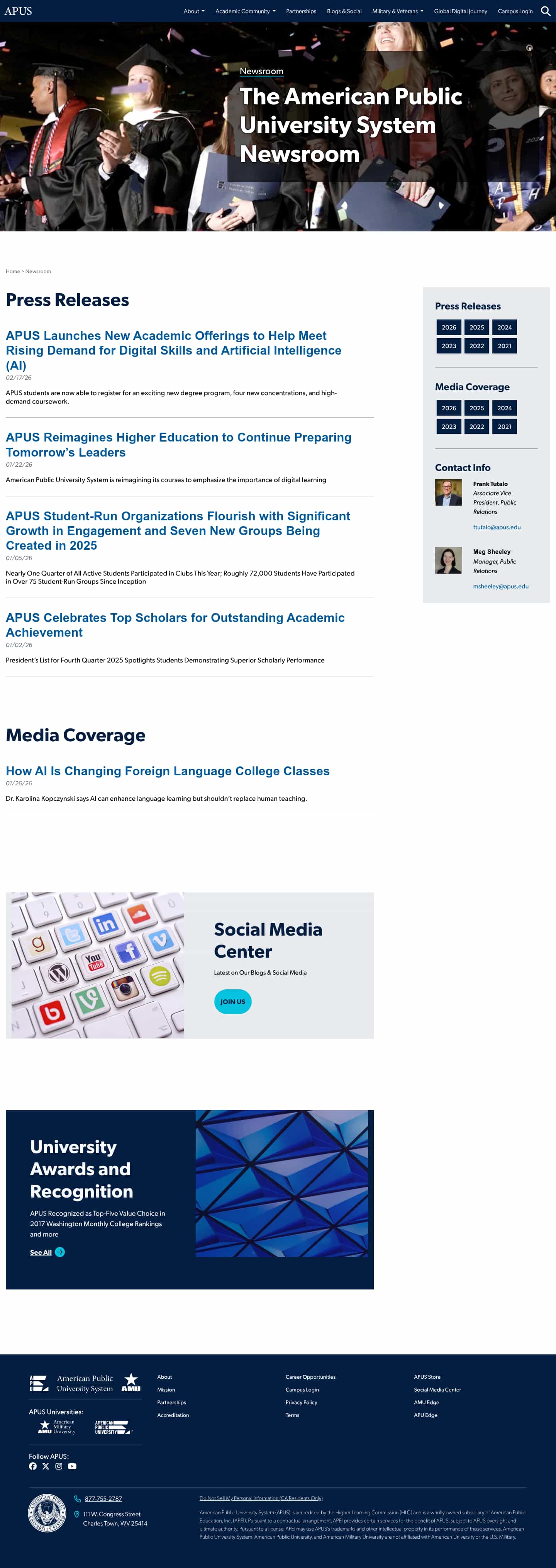Open Career Opportunities in footer

click(310, 1376)
